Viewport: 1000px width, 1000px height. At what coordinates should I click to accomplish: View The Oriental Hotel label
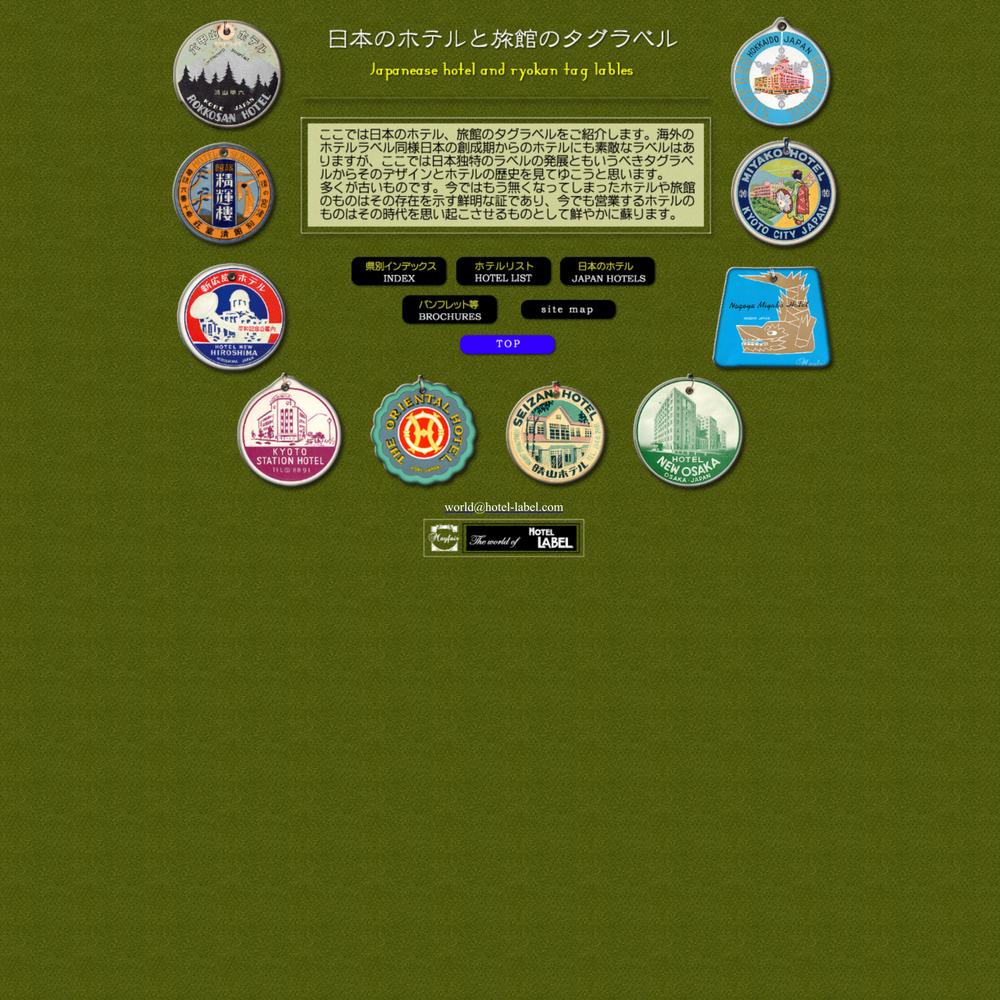click(423, 432)
